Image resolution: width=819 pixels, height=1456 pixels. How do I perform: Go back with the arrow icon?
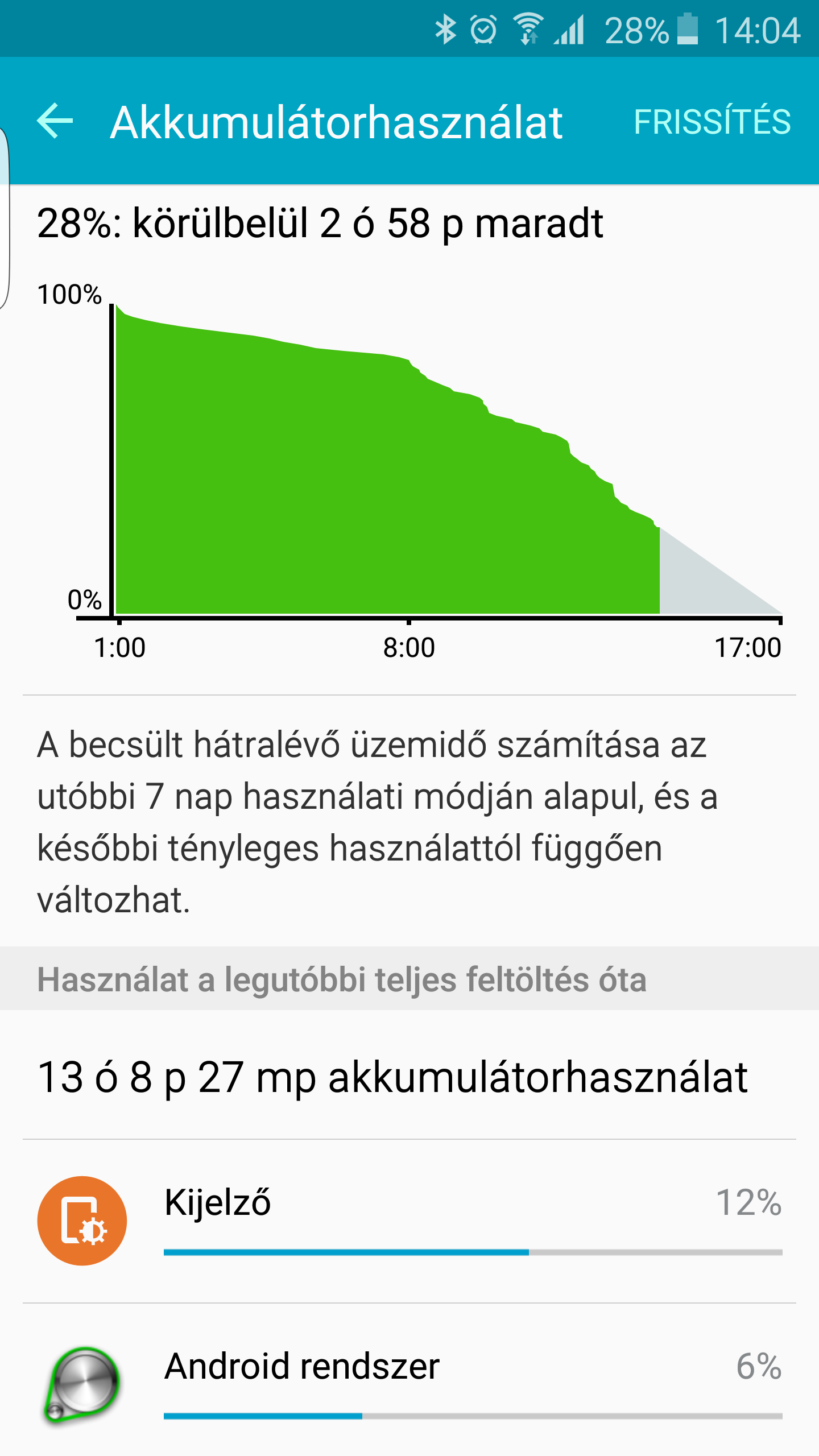(x=55, y=121)
